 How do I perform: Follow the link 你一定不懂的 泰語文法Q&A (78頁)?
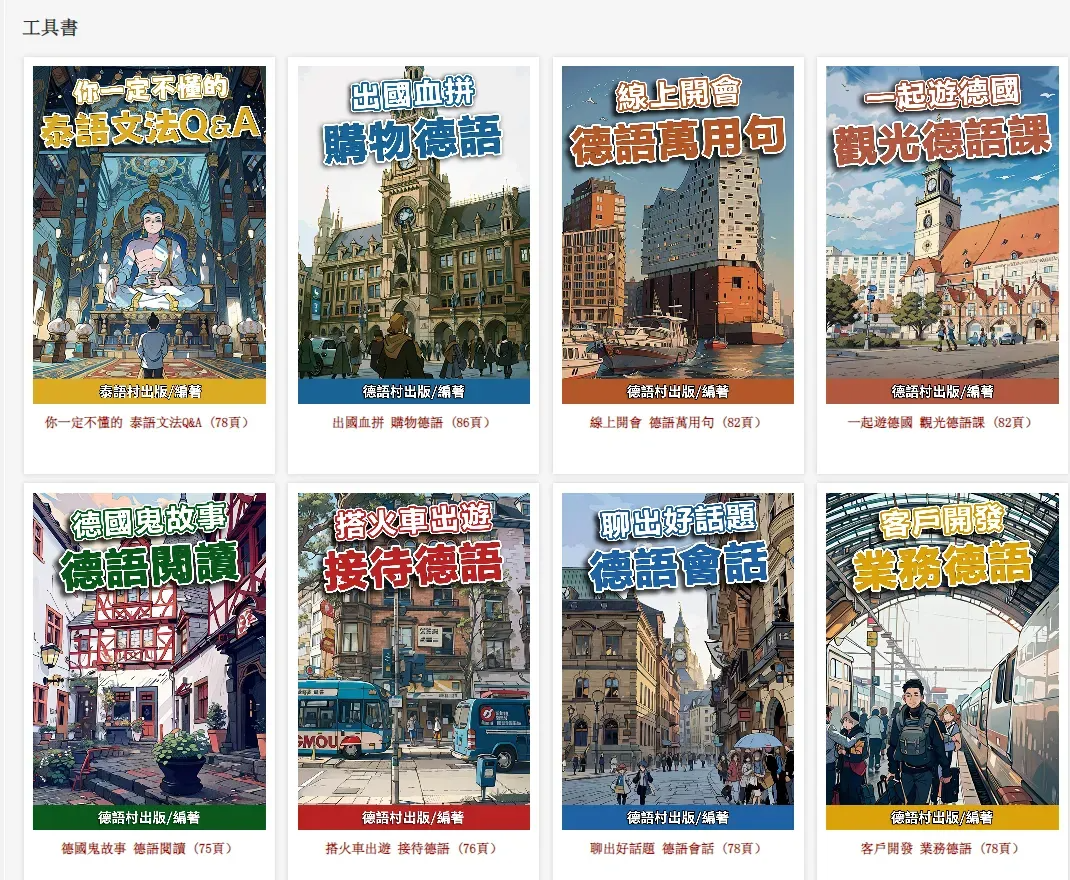149,422
